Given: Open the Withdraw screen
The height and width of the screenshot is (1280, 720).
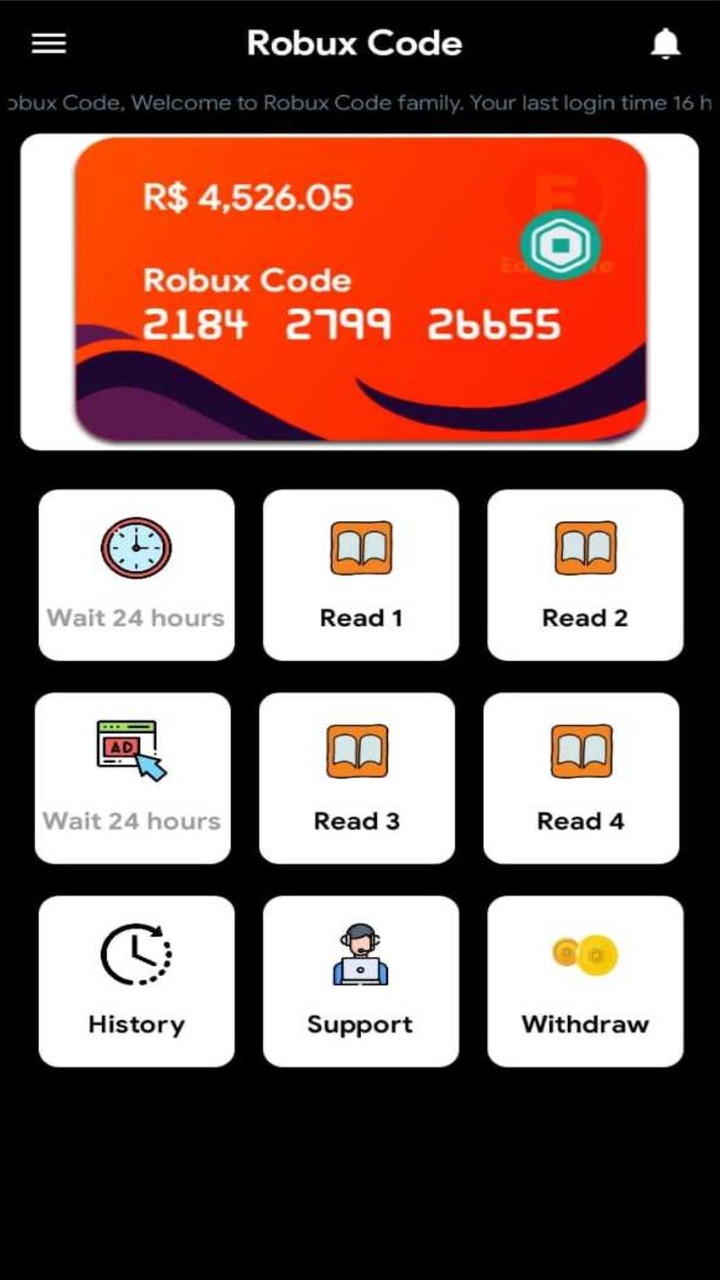Looking at the screenshot, I should click(585, 981).
